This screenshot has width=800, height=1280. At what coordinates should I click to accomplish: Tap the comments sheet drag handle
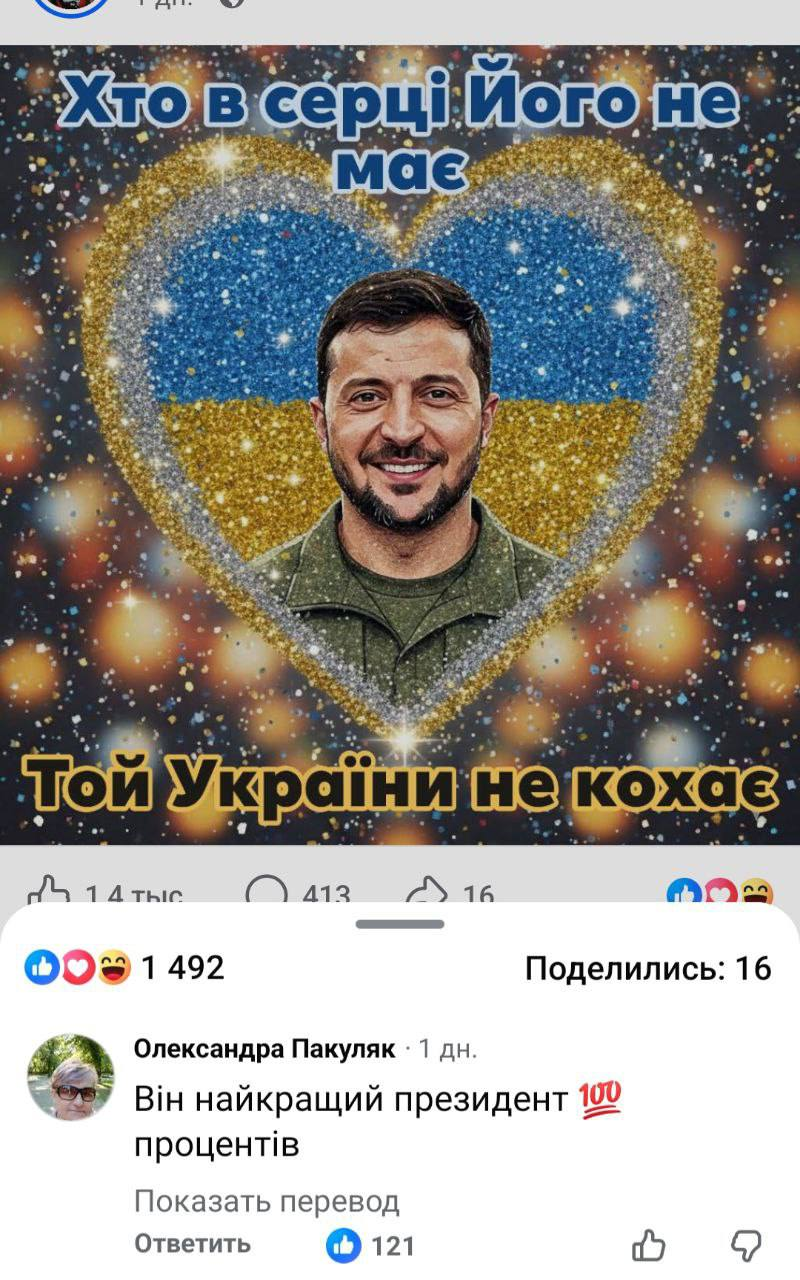[400, 924]
